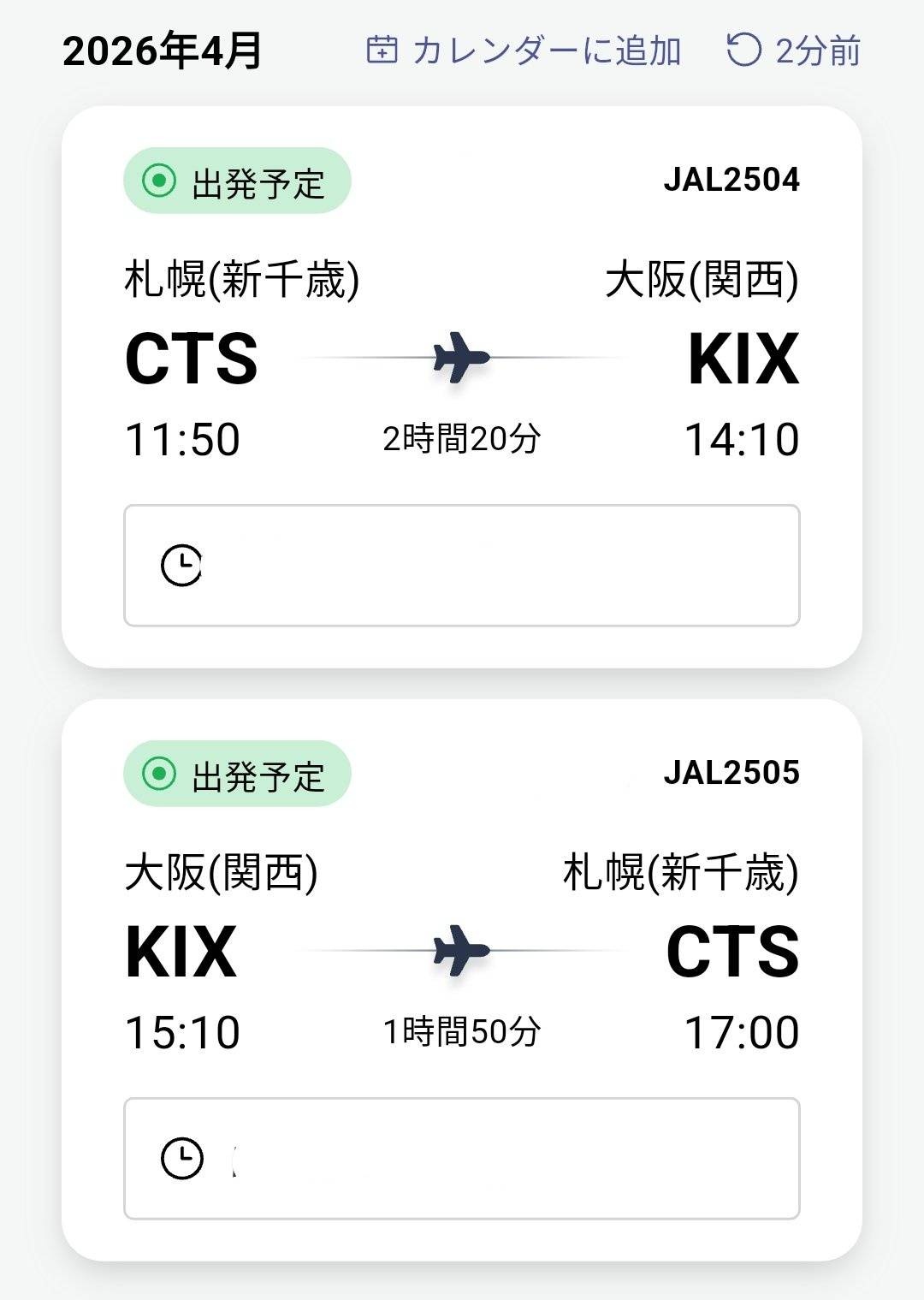Tap カレンダーに追加 to add to calendar
The width and height of the screenshot is (924, 1300).
tap(524, 51)
